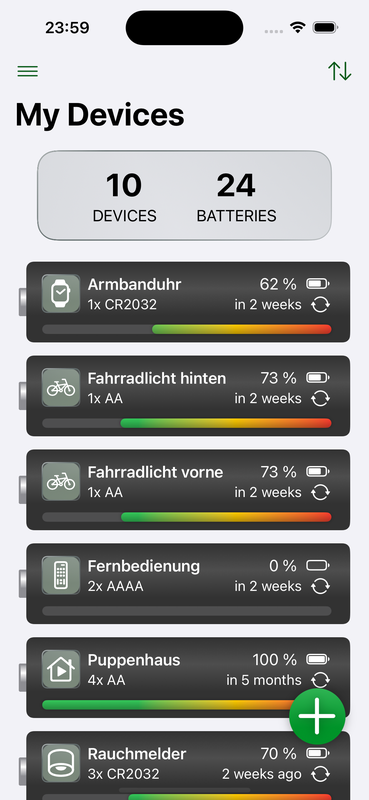
Task: Tap the refresh icon on Rauchmelder
Action: pos(320,774)
